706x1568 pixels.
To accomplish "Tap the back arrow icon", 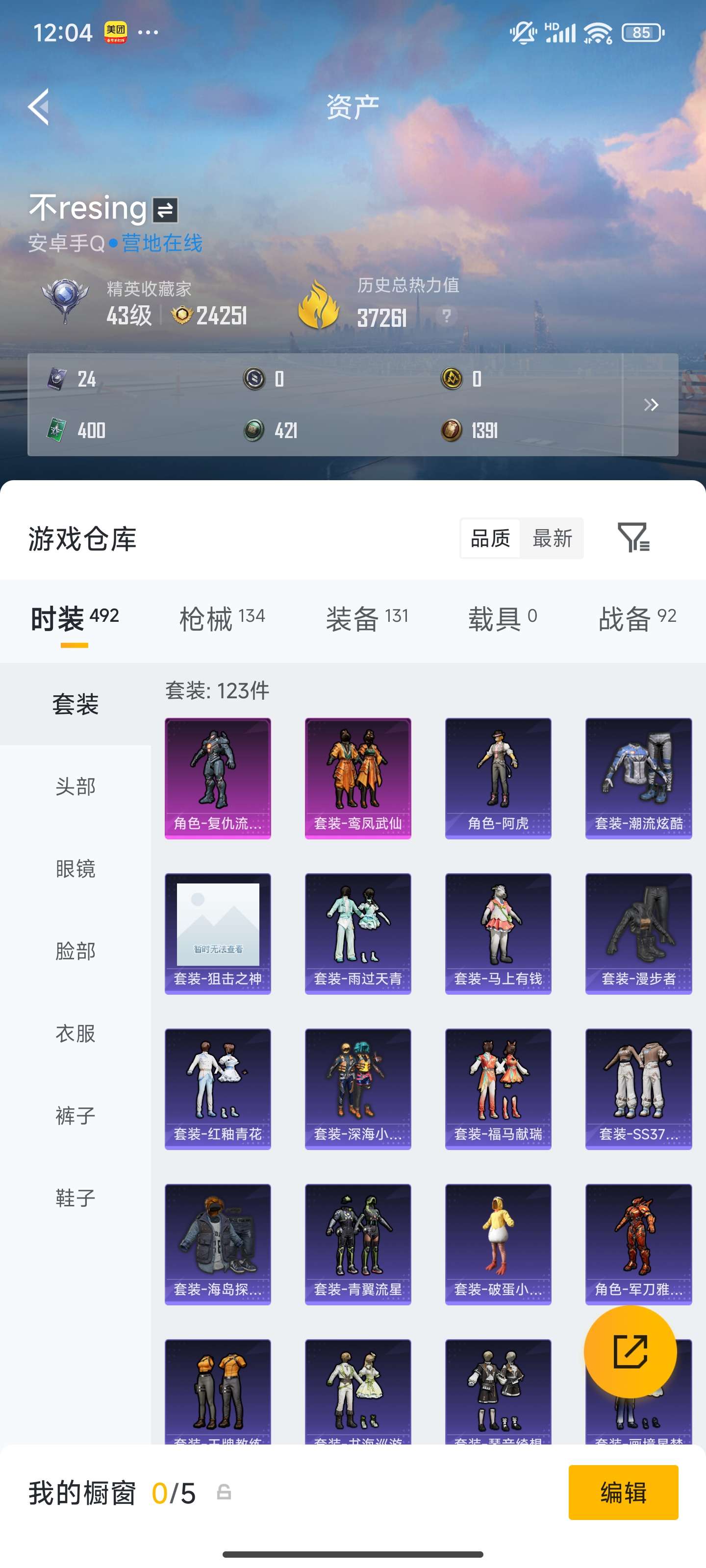I will tap(38, 108).
